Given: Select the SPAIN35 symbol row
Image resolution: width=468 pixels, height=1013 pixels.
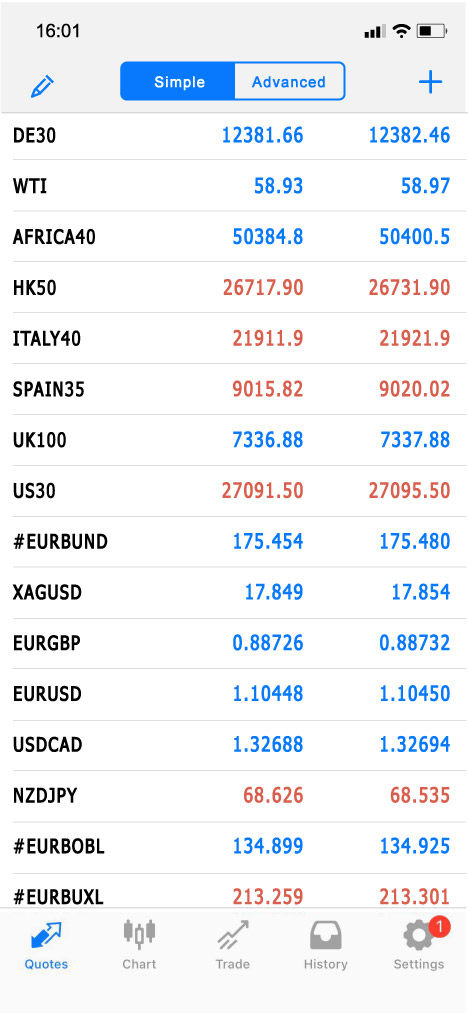Looking at the screenshot, I should [x=234, y=389].
